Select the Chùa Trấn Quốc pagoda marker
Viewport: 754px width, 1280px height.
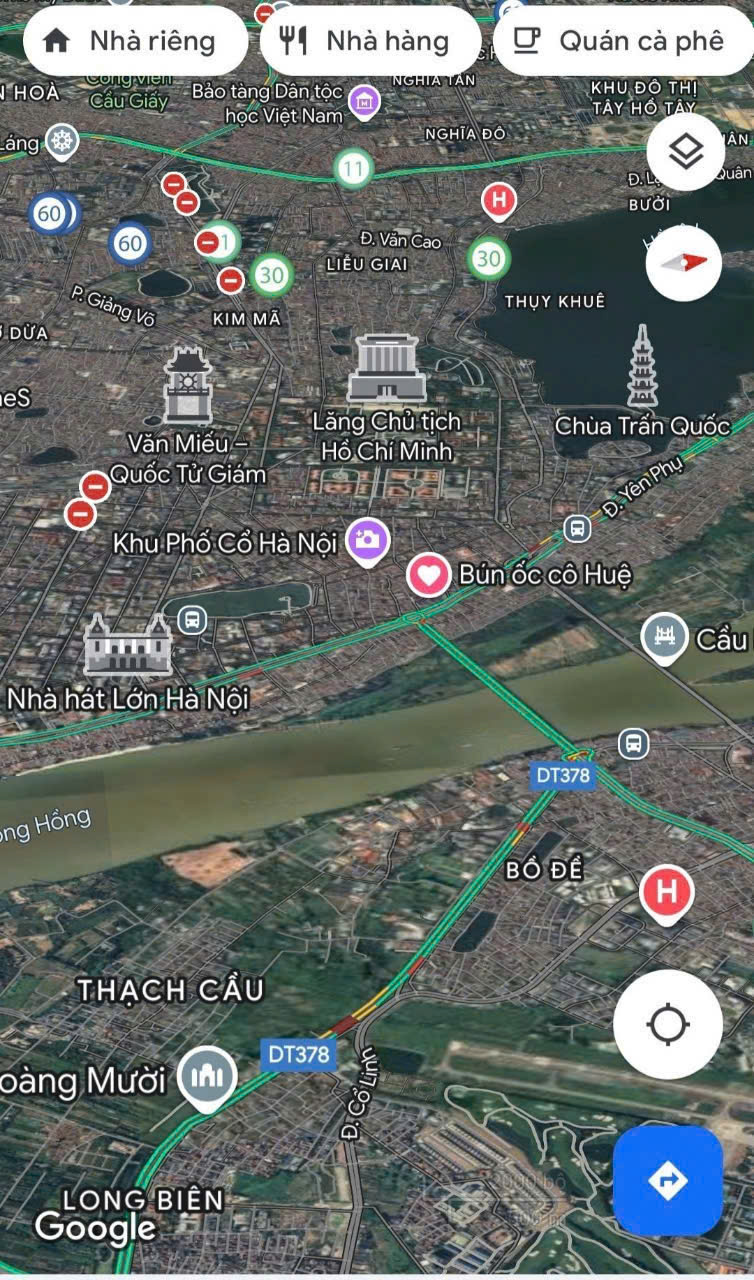(642, 366)
